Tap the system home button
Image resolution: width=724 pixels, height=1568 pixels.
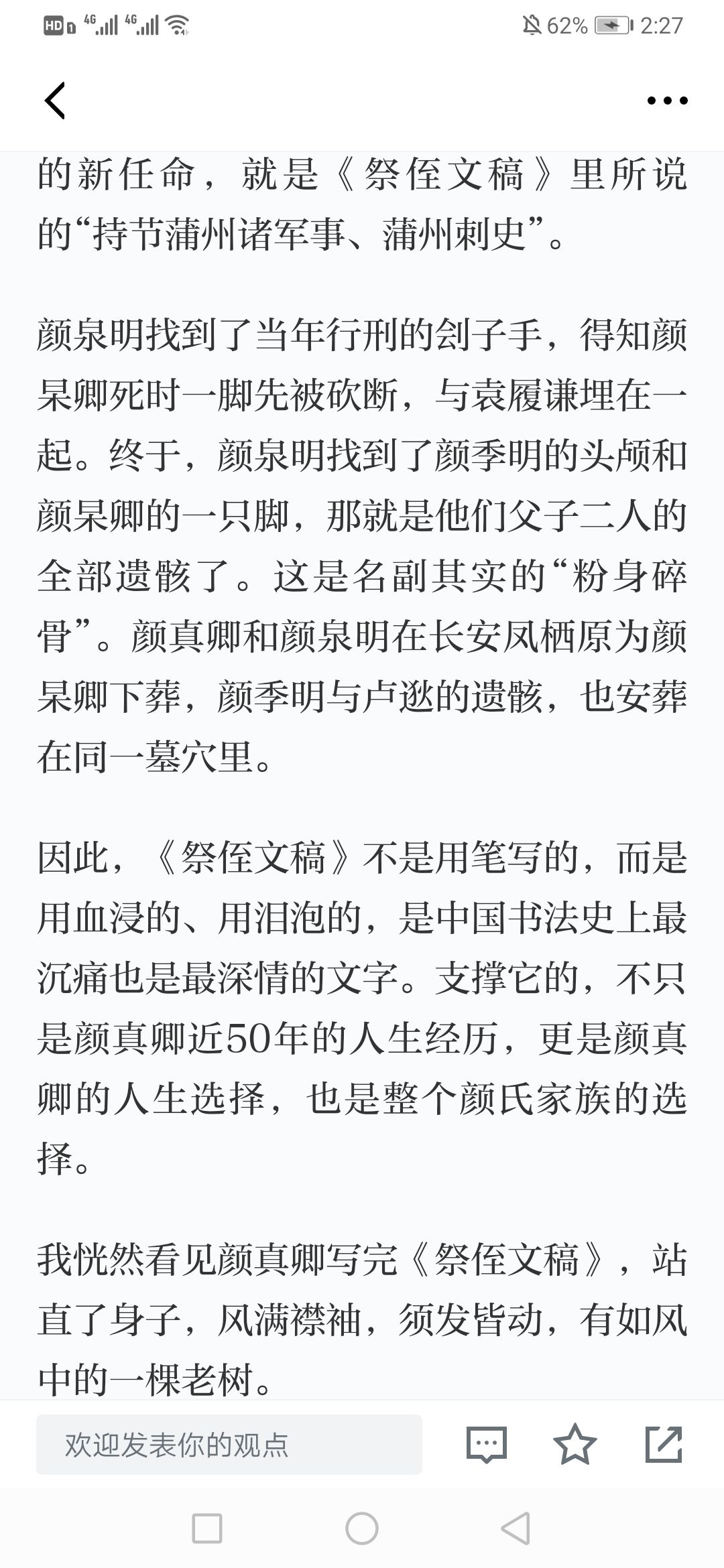click(x=362, y=1529)
